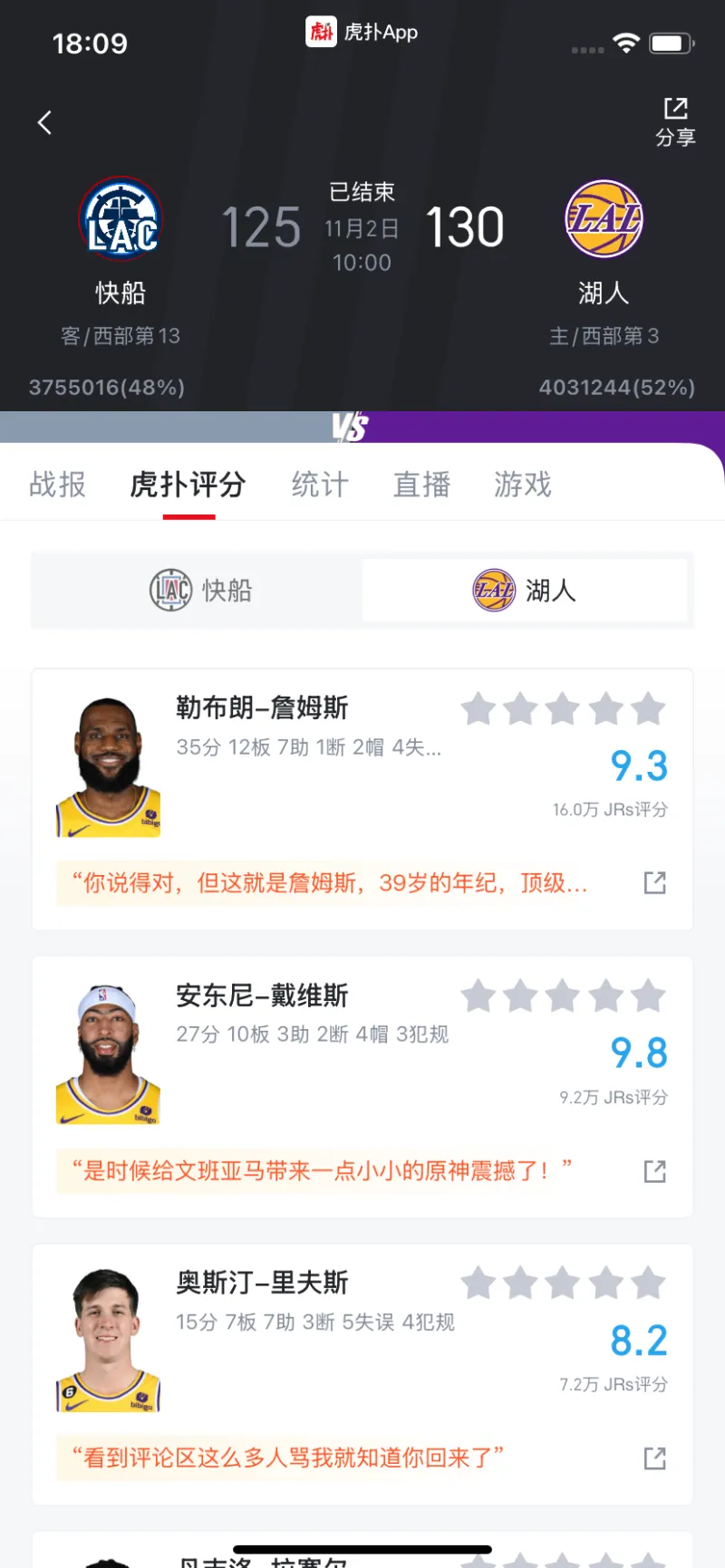Share the comment under 里夫斯

(x=654, y=1458)
